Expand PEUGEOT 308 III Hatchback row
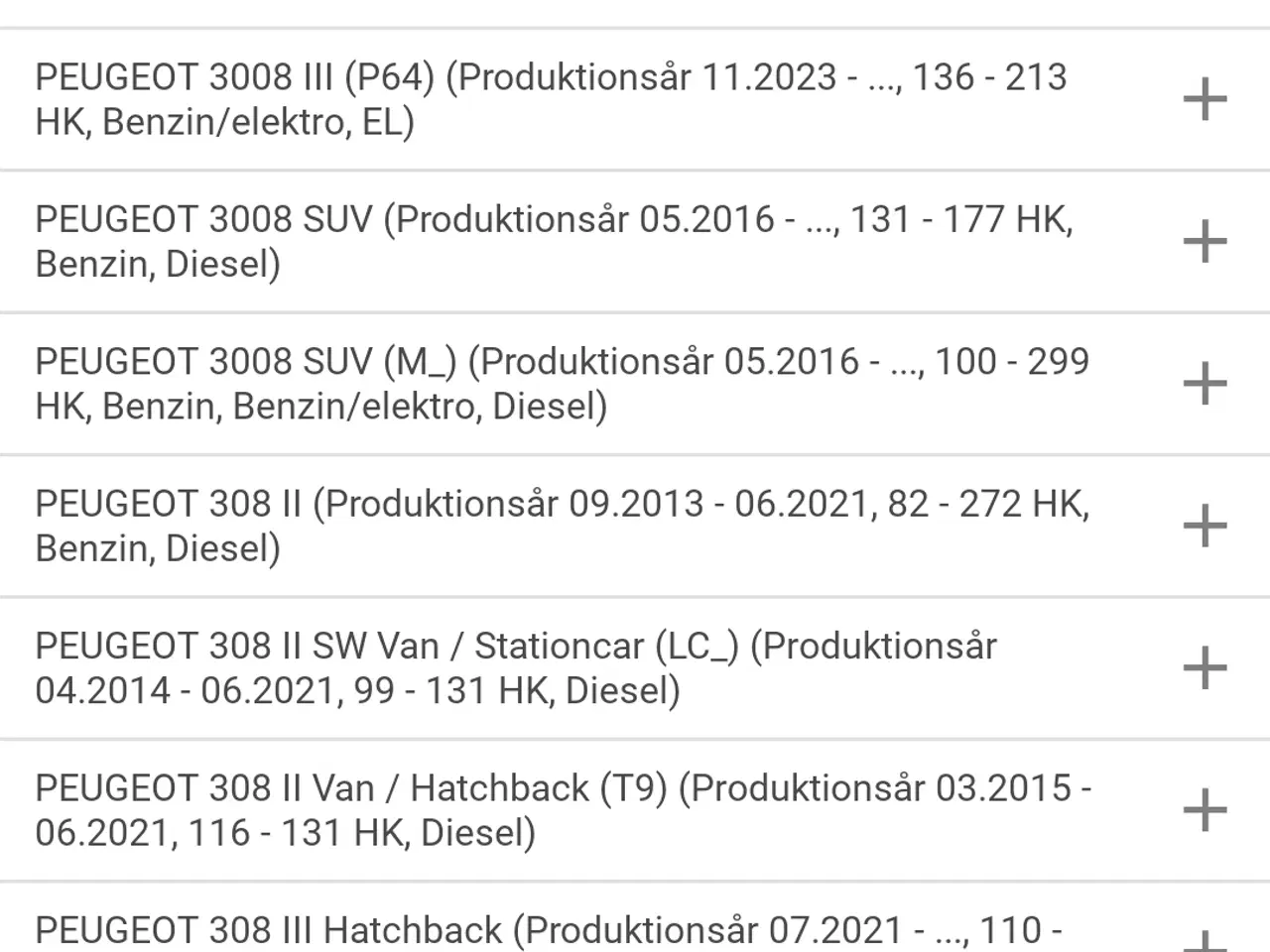Viewport: 1270px width, 952px height. (1205, 940)
